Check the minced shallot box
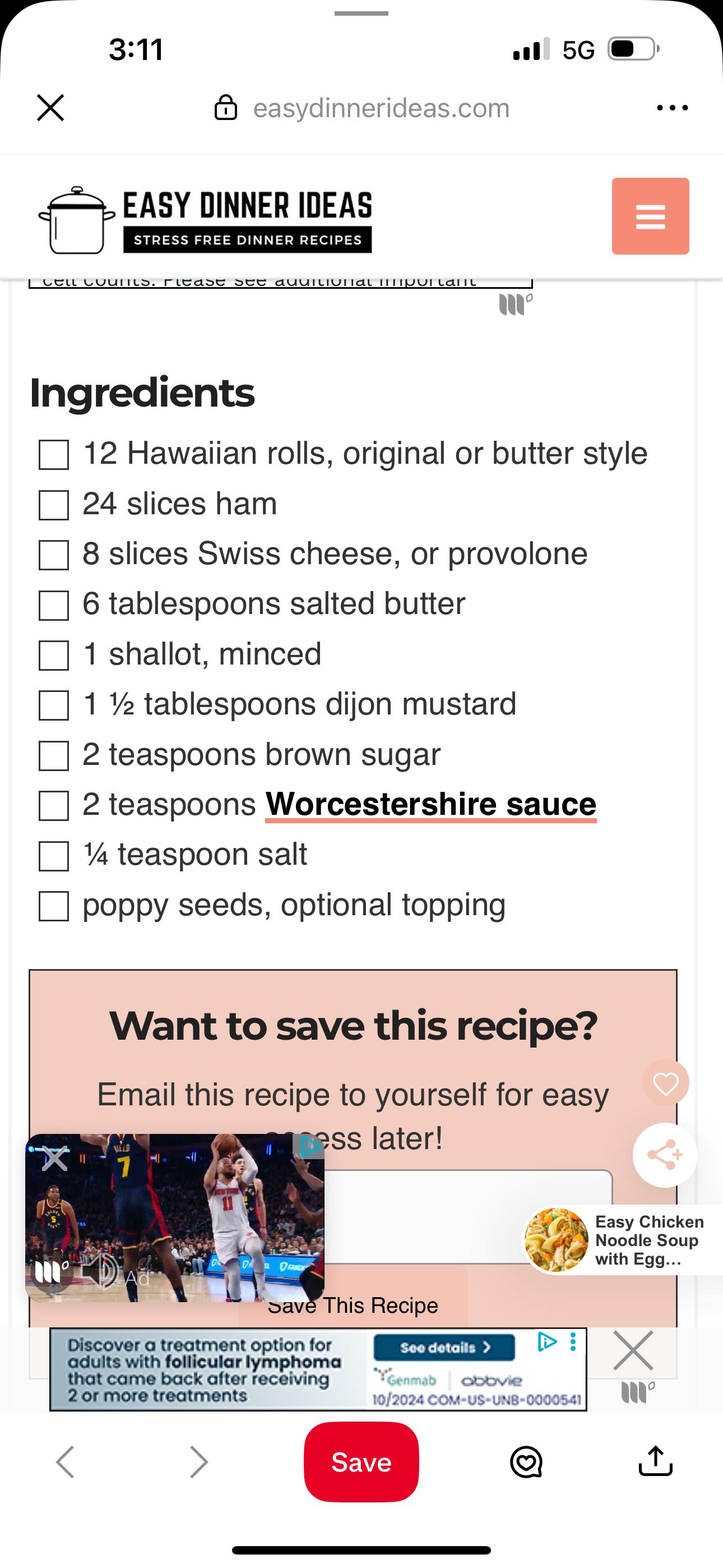This screenshot has width=723, height=1568. point(54,655)
